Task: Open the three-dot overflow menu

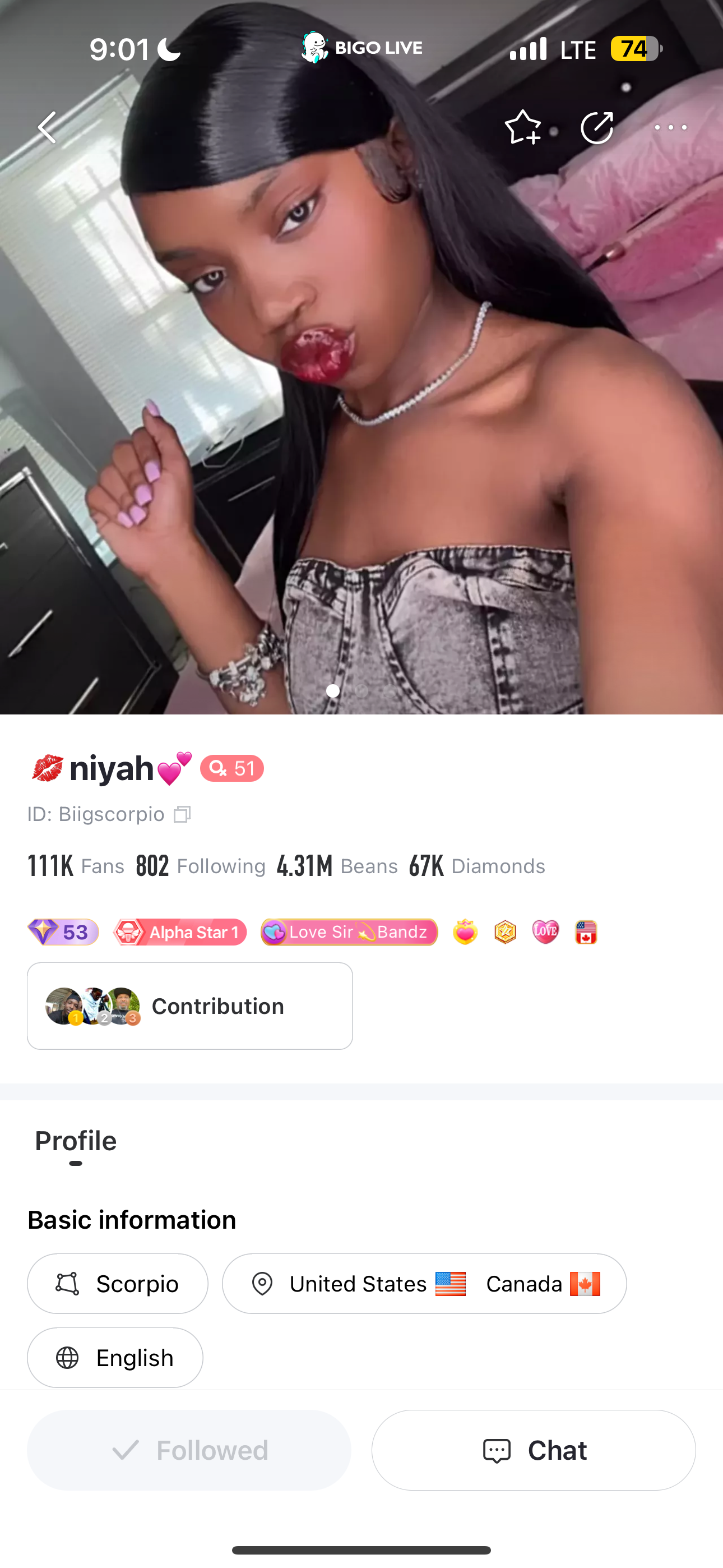Action: [x=670, y=127]
